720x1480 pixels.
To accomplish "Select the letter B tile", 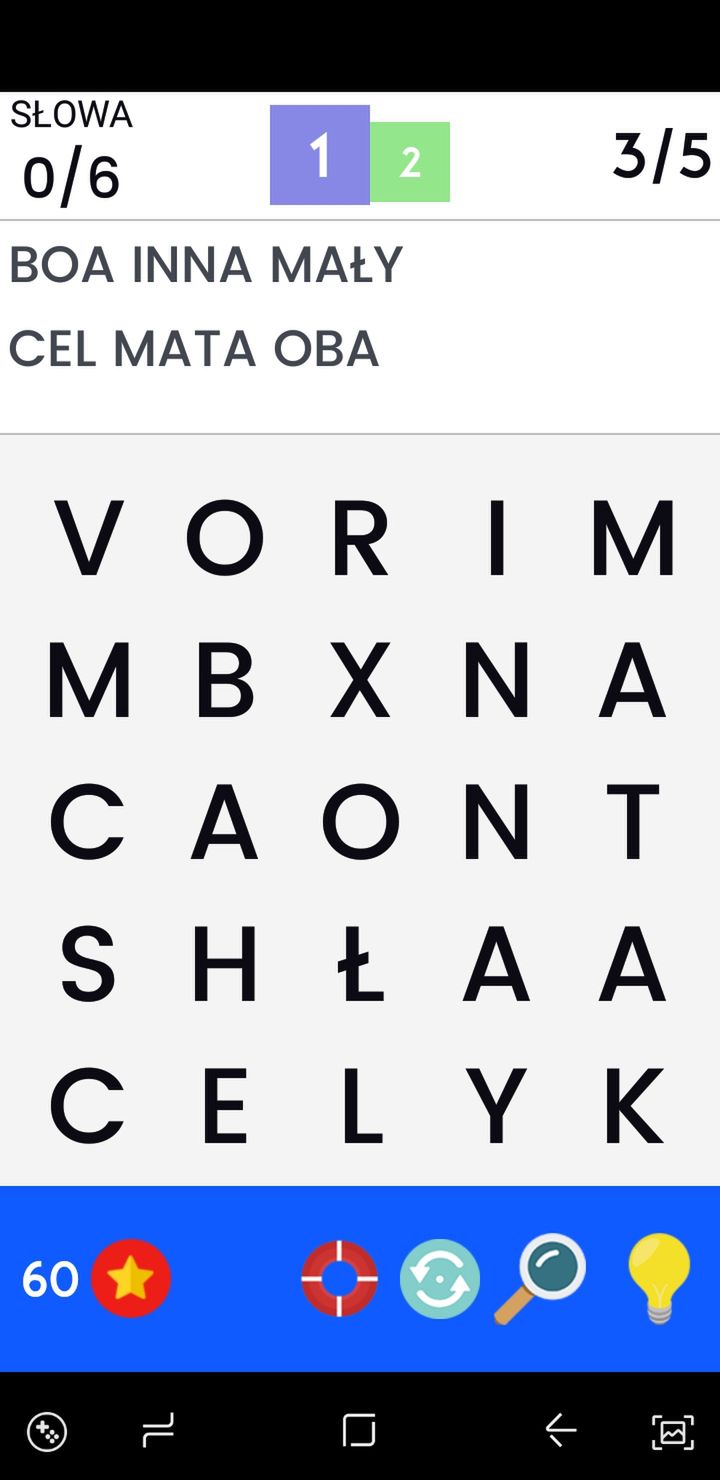I will tap(225, 681).
